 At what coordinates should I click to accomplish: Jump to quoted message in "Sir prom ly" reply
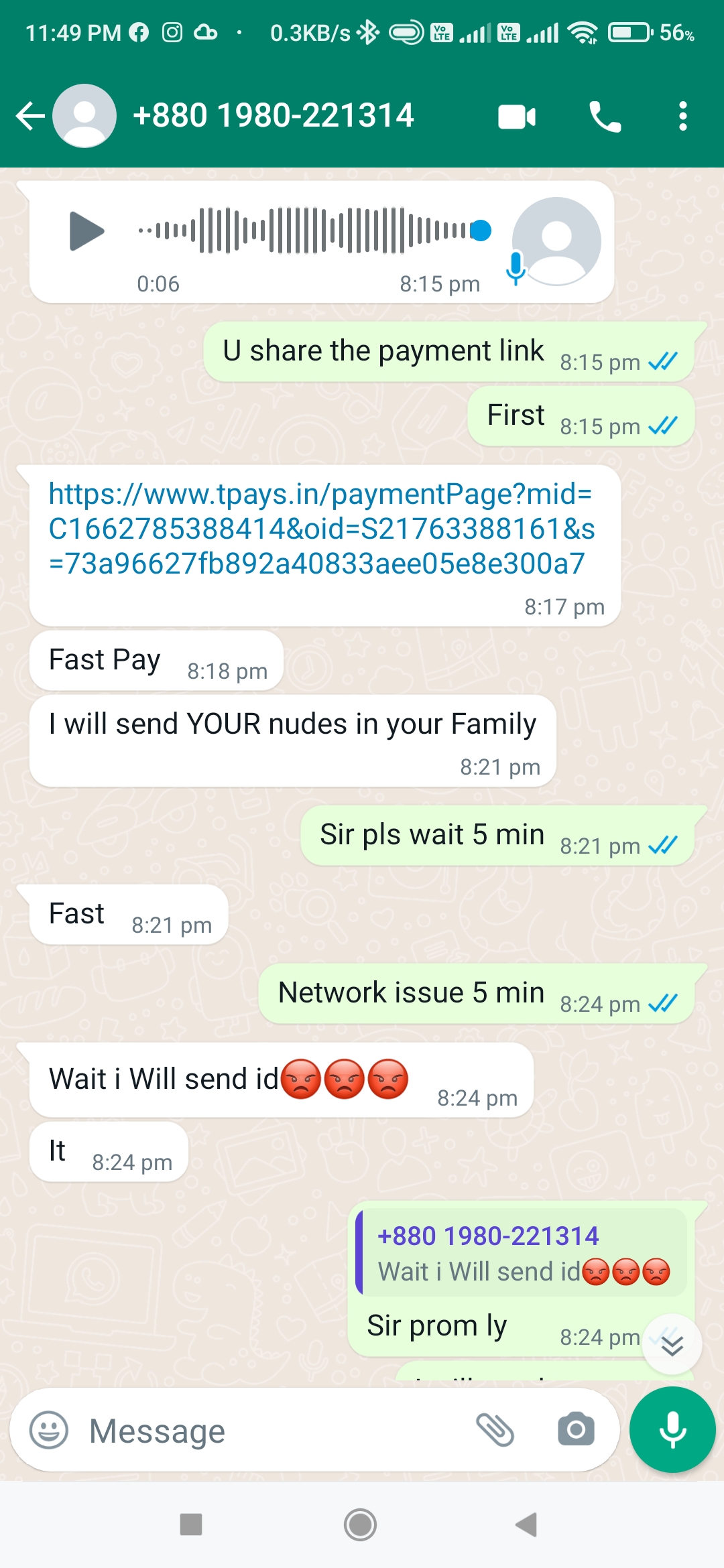point(522,1253)
